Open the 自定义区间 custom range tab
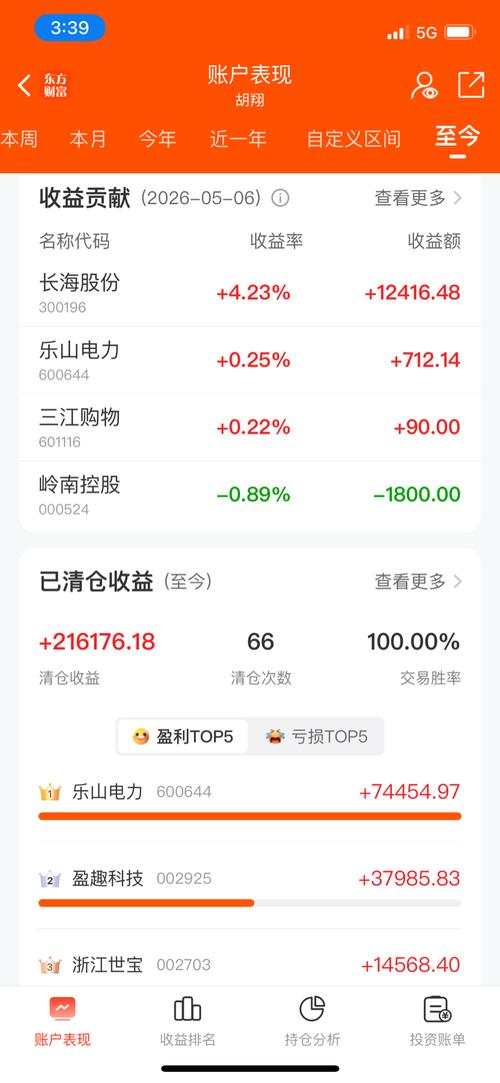500x1083 pixels. coord(354,139)
